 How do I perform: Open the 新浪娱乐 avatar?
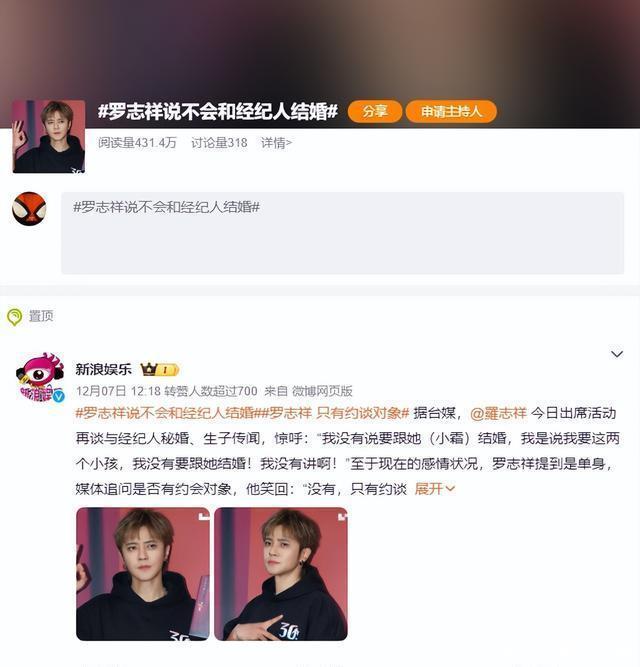40,377
